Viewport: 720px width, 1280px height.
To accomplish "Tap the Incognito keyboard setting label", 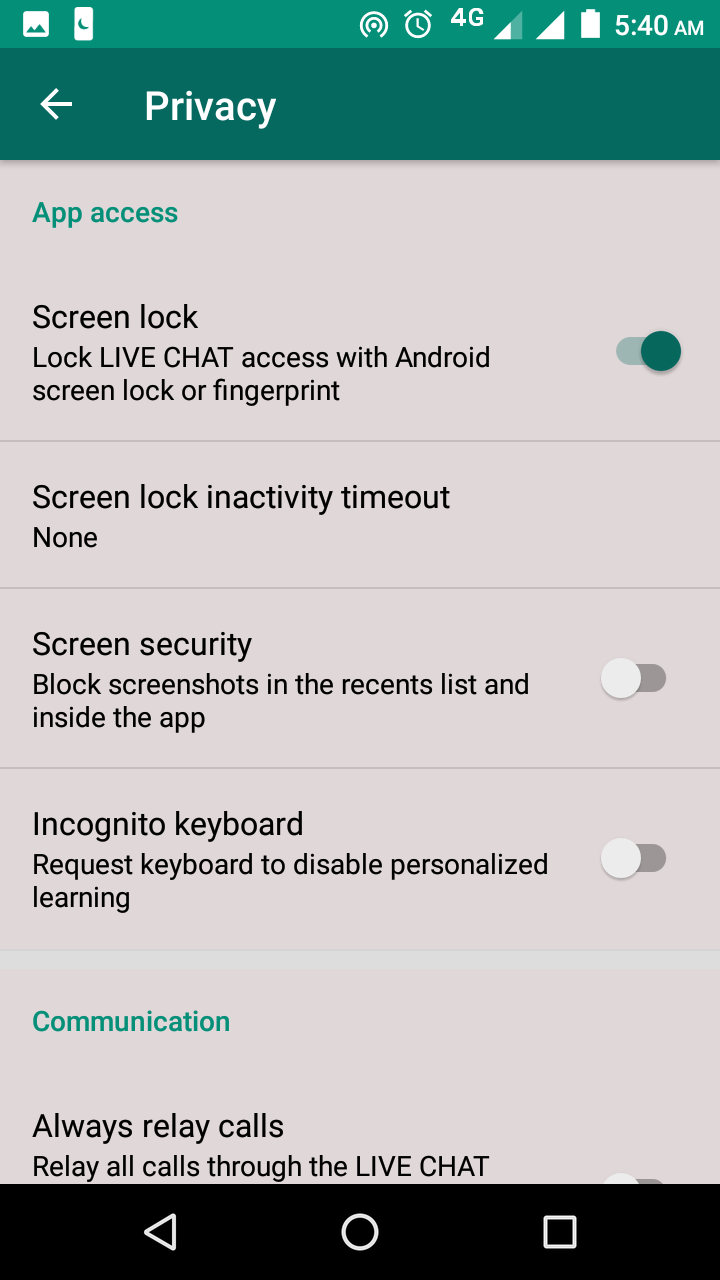I will 167,824.
